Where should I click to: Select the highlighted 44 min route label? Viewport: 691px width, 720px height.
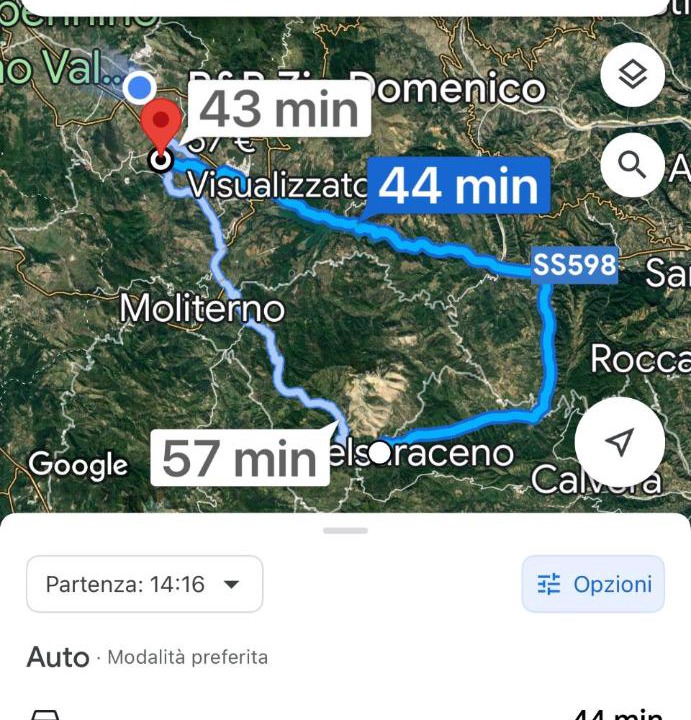click(x=458, y=186)
